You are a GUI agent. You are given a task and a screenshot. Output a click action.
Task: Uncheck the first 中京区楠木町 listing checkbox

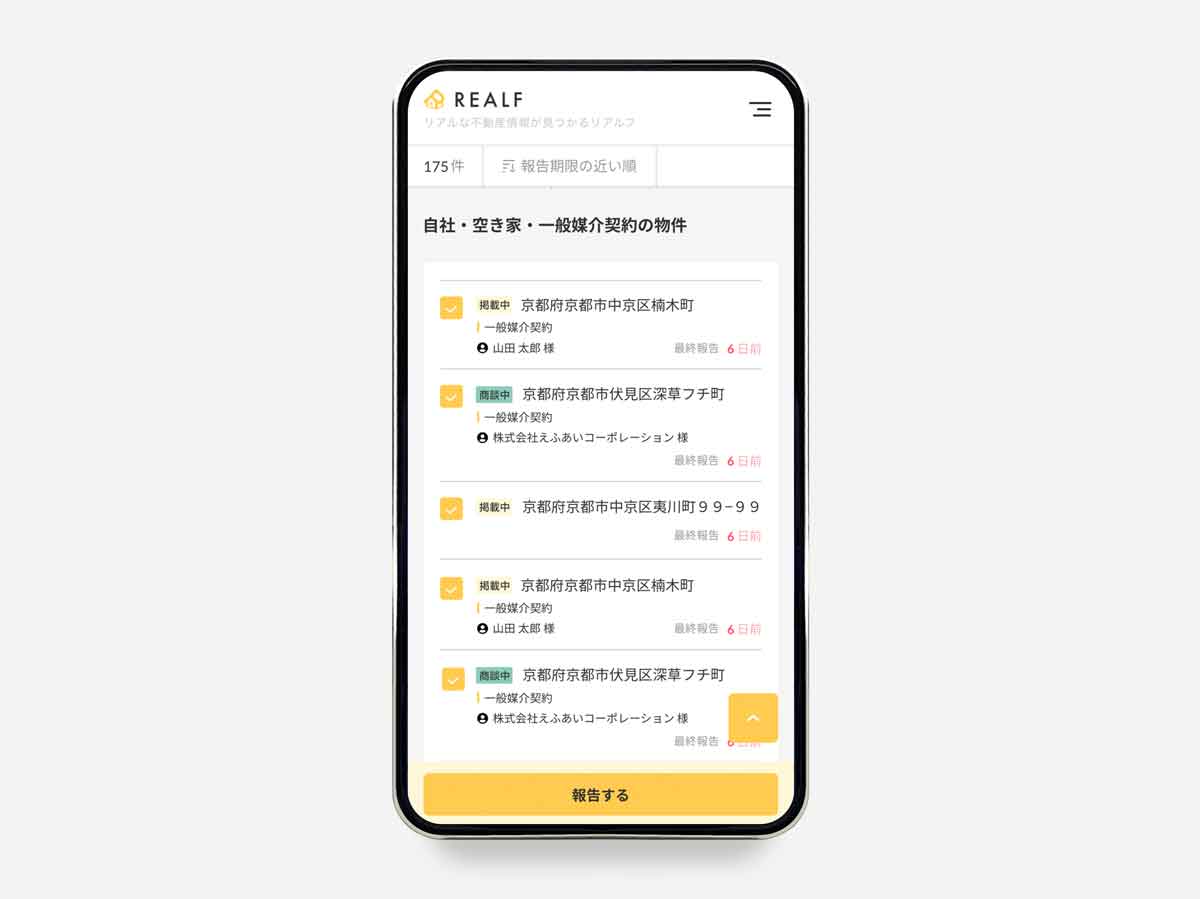452,308
